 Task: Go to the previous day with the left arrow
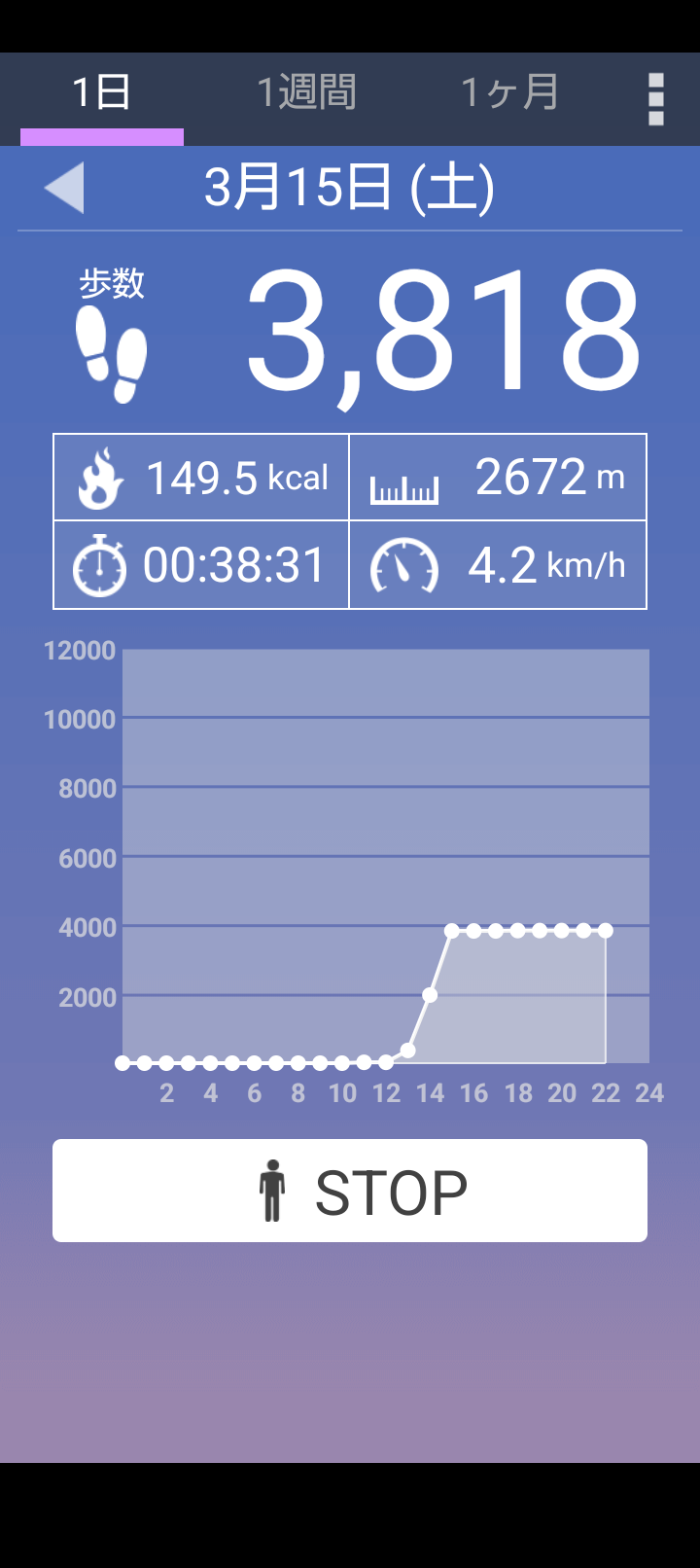tap(65, 187)
